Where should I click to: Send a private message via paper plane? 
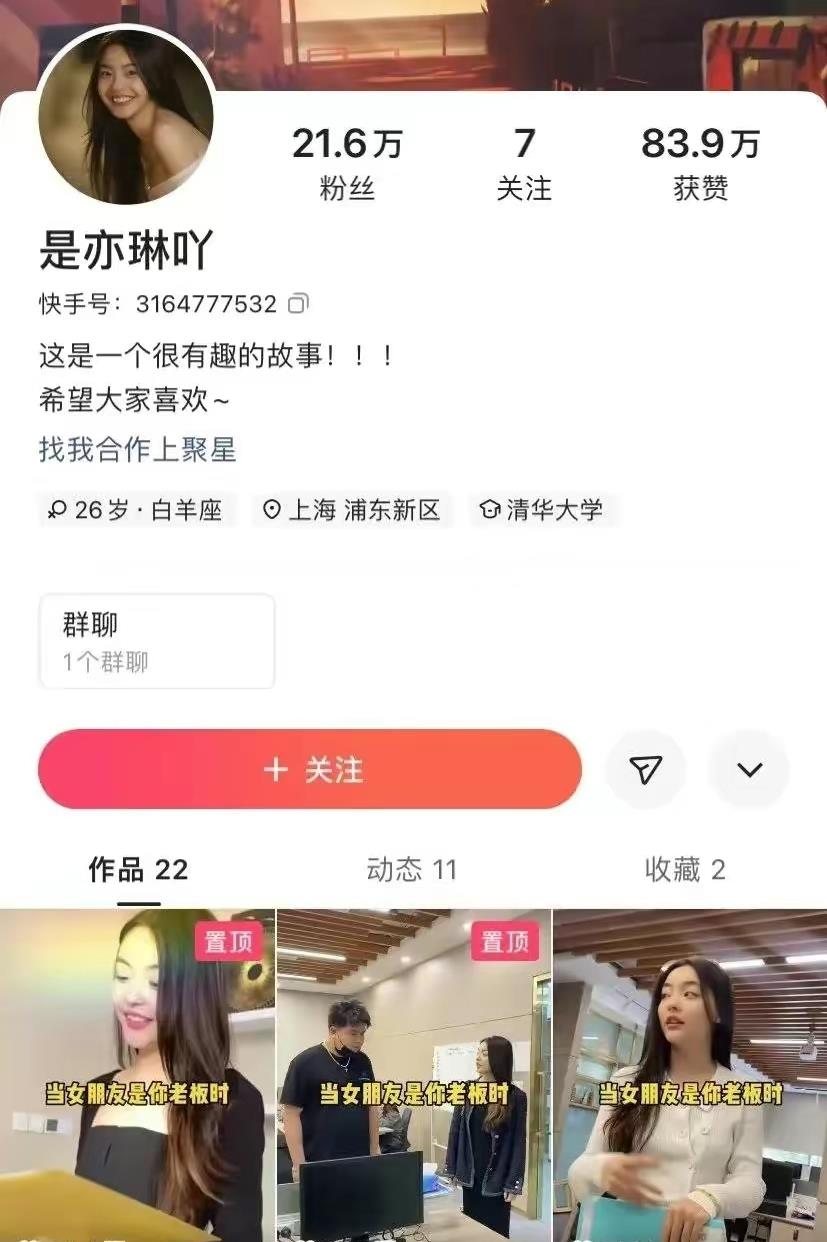click(x=646, y=769)
